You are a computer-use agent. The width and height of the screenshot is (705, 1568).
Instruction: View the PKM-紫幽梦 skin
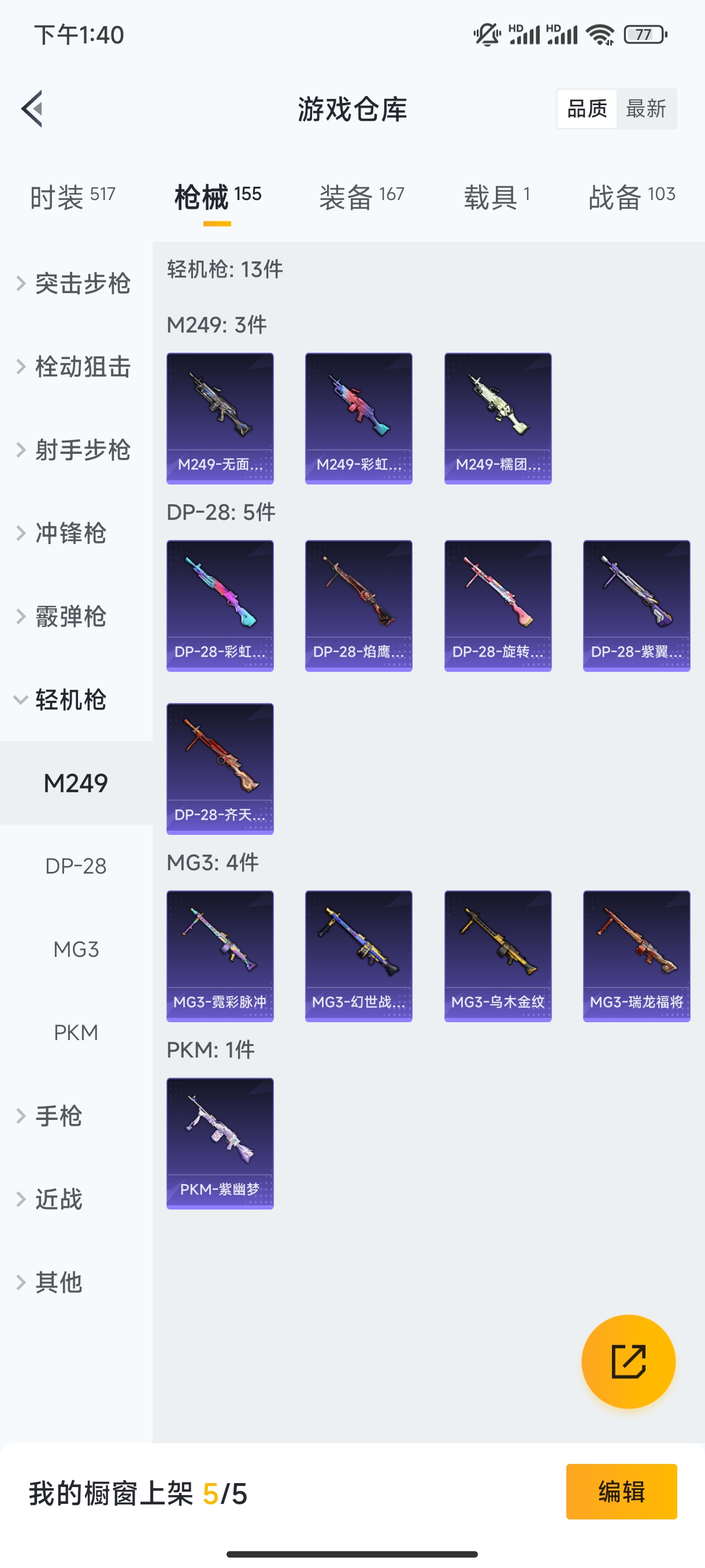[220, 1143]
